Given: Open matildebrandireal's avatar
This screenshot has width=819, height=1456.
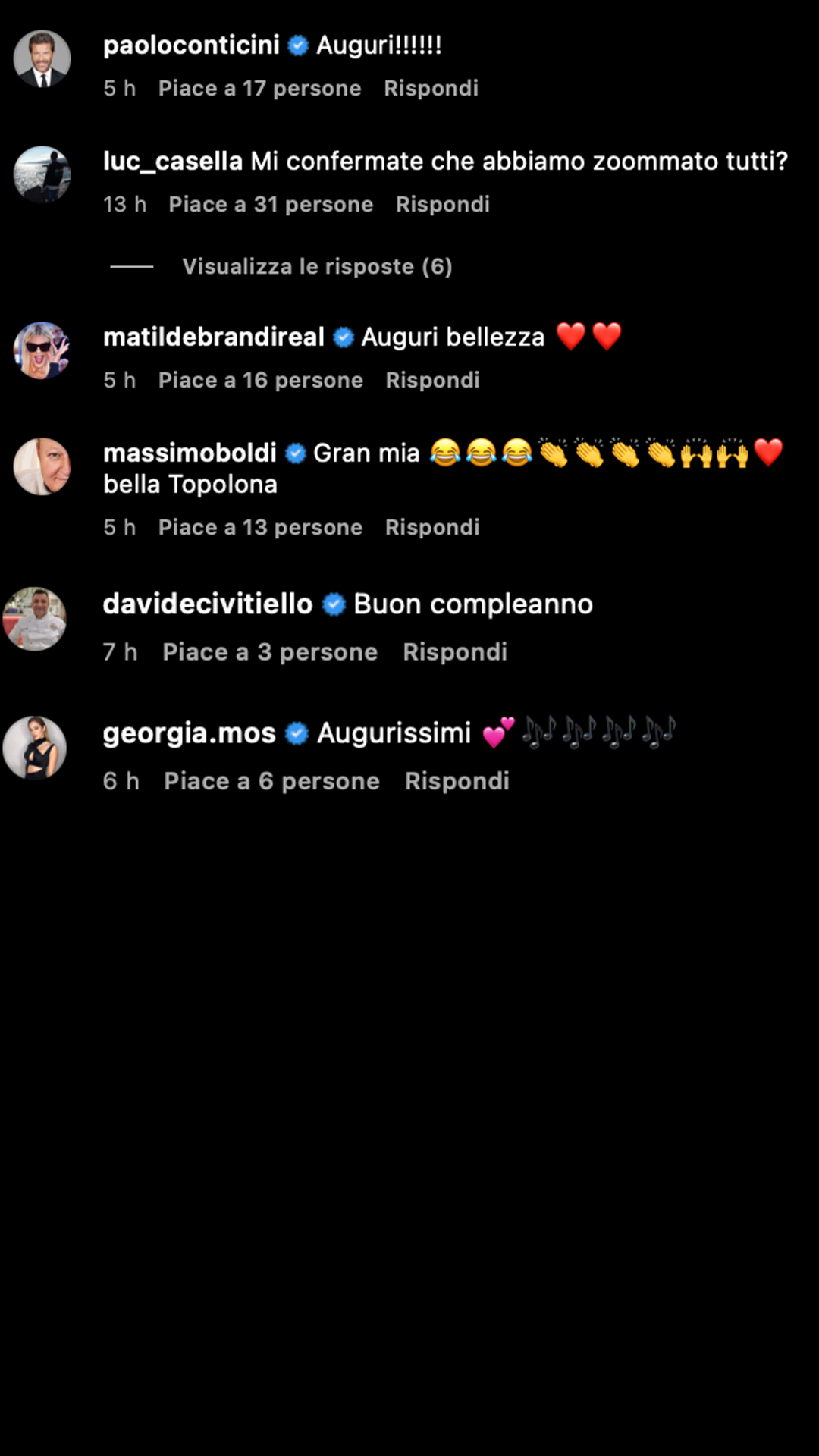Looking at the screenshot, I should (42, 350).
